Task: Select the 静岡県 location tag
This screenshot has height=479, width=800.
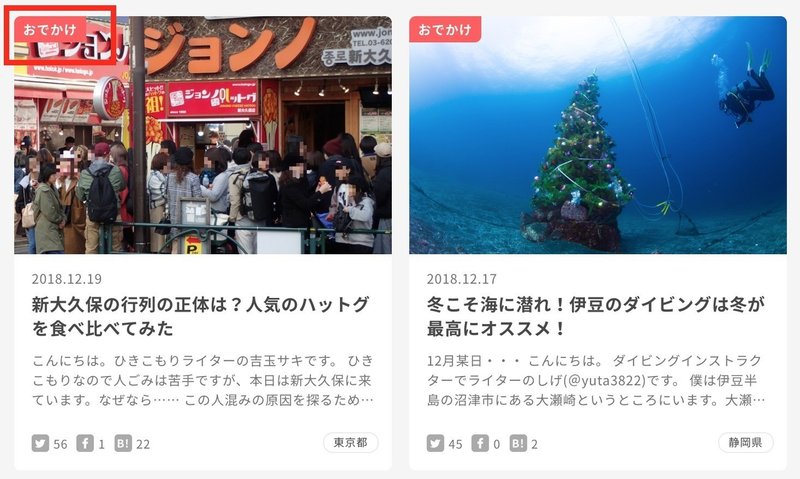Action: click(x=745, y=442)
